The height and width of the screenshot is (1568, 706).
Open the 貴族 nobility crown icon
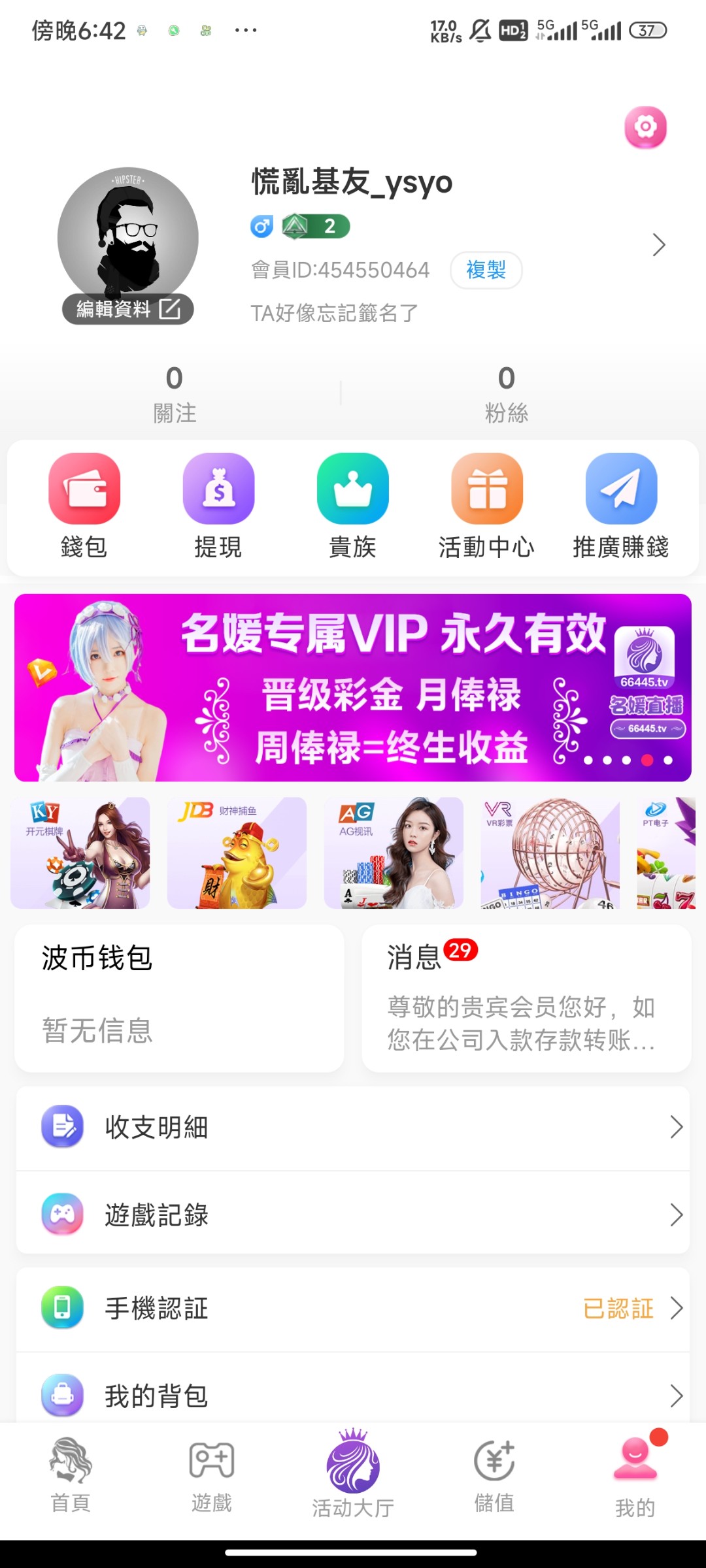coord(352,489)
